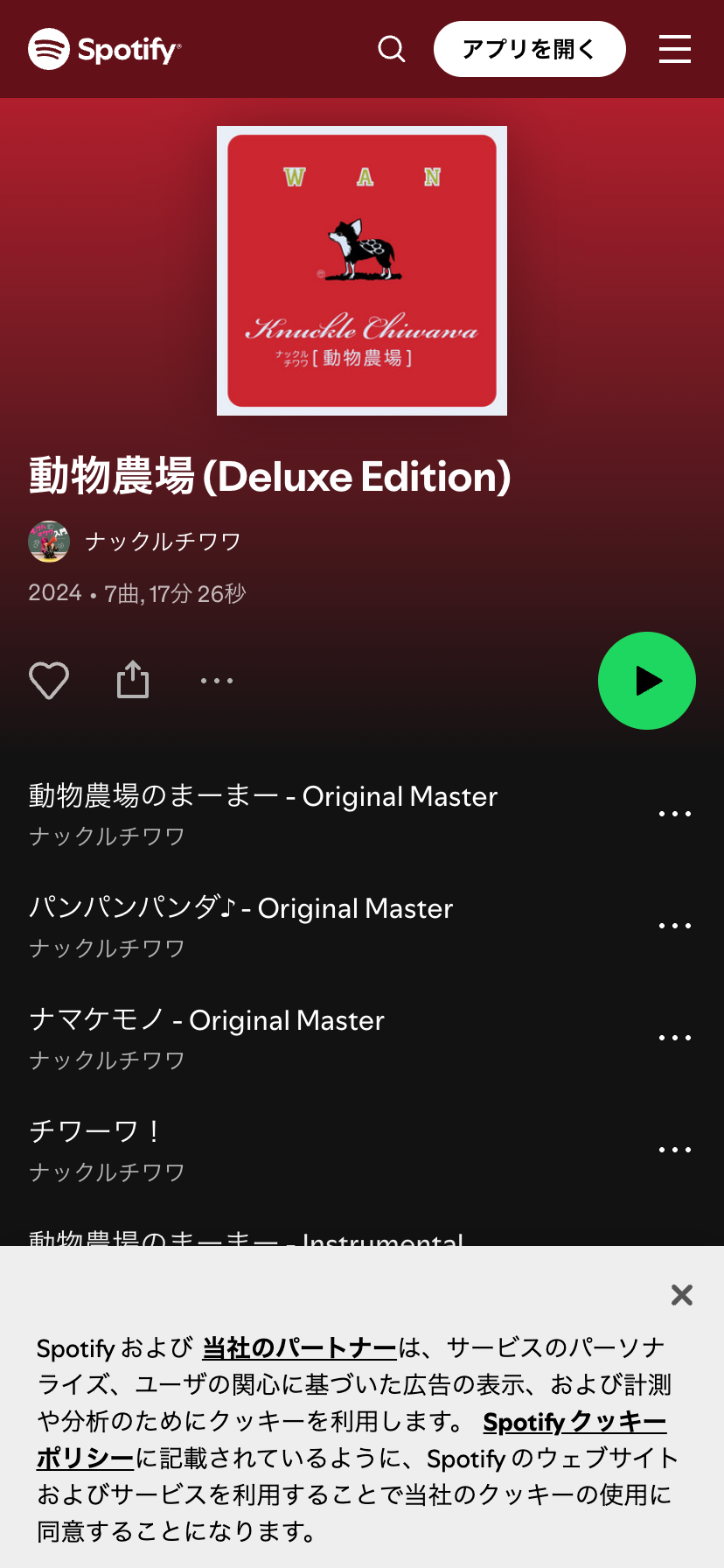Tap the アプリを開く button
Screen dimensions: 724x1568
(x=529, y=49)
